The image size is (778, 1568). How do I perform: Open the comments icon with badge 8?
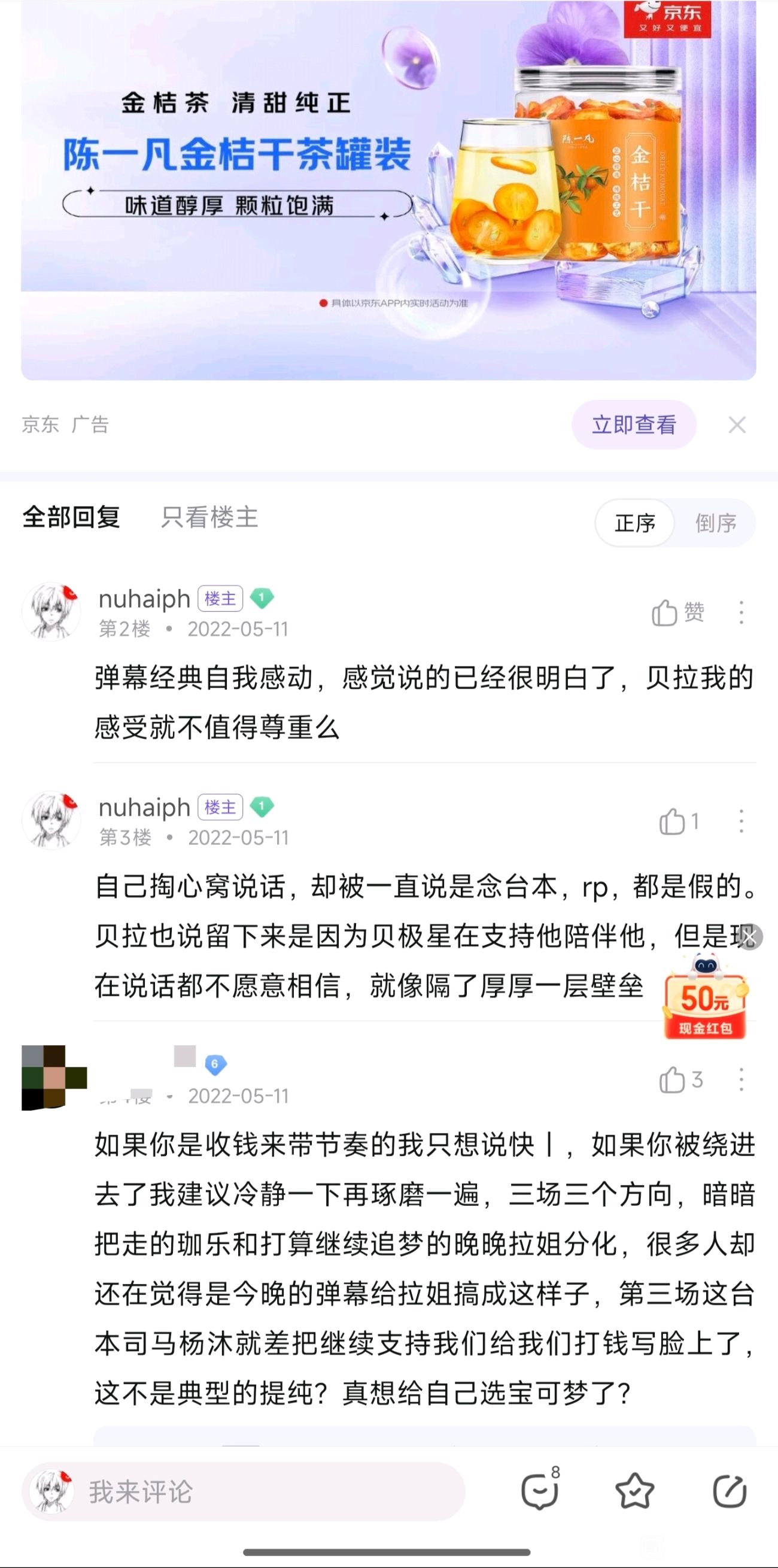(x=540, y=1492)
